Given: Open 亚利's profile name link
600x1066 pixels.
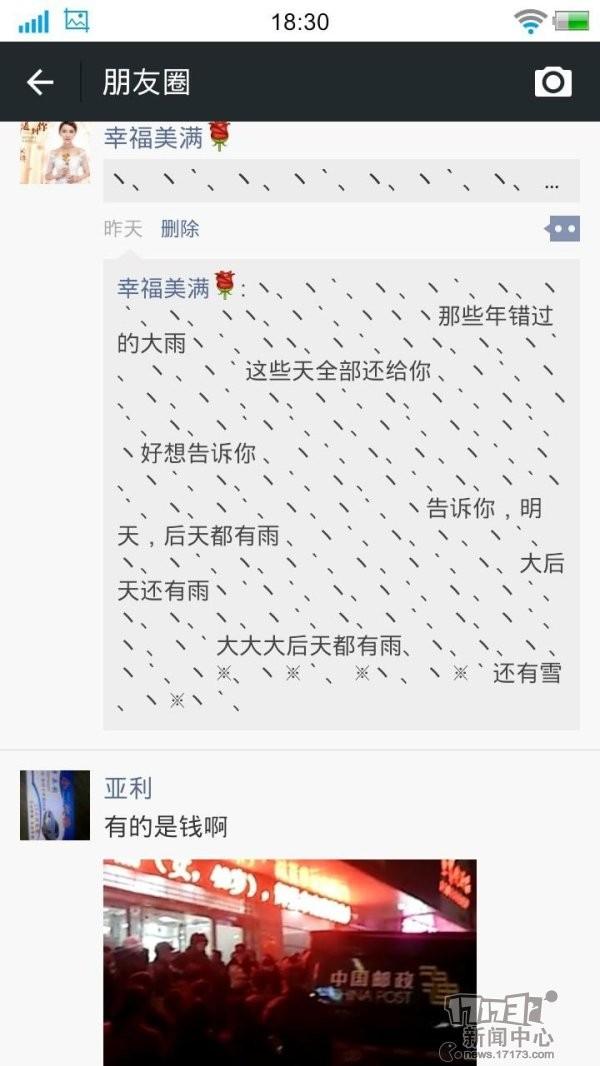Looking at the screenshot, I should [x=128, y=788].
